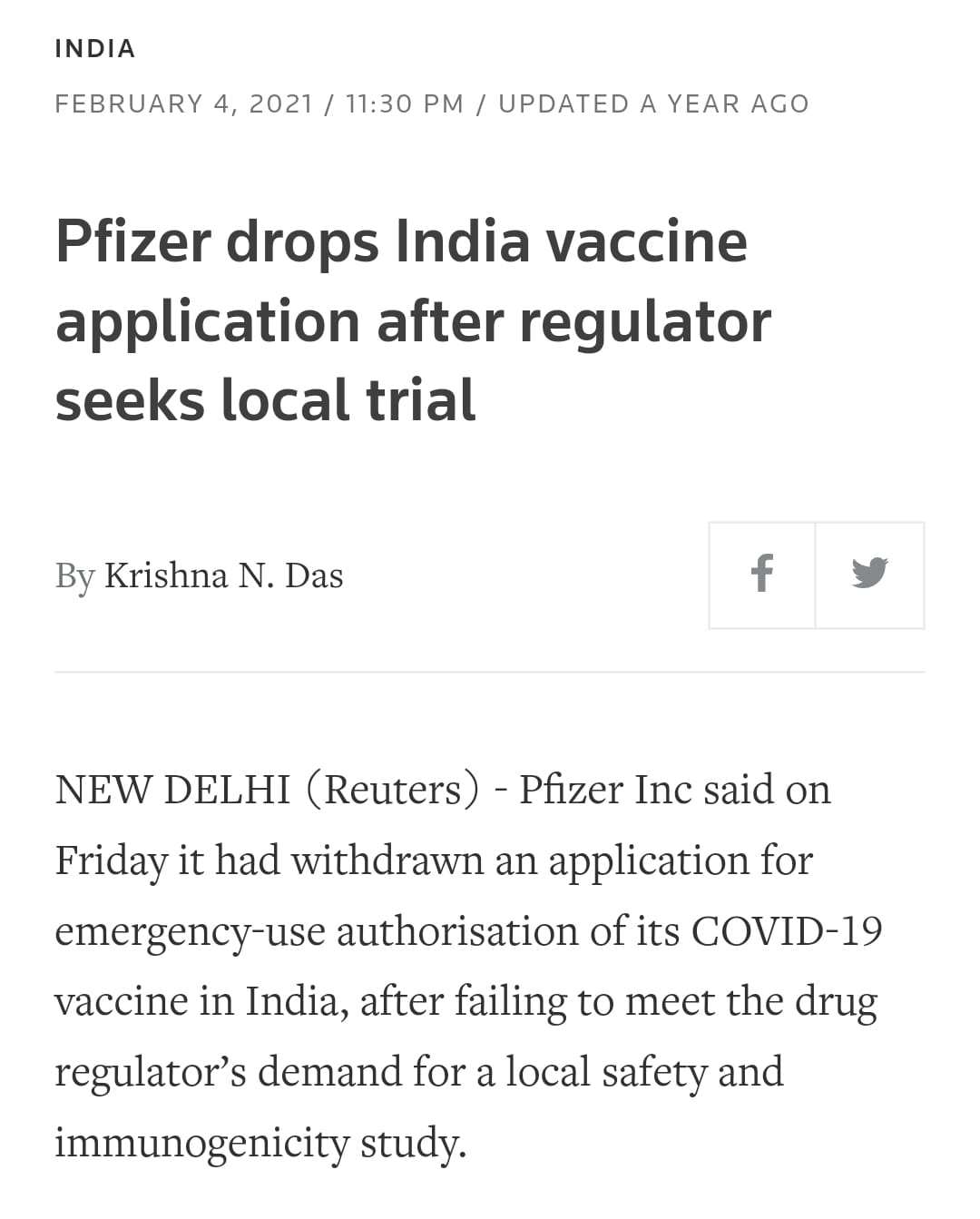Share the article on Twitter
Image resolution: width=980 pixels, height=1219 pixels.
point(869,575)
